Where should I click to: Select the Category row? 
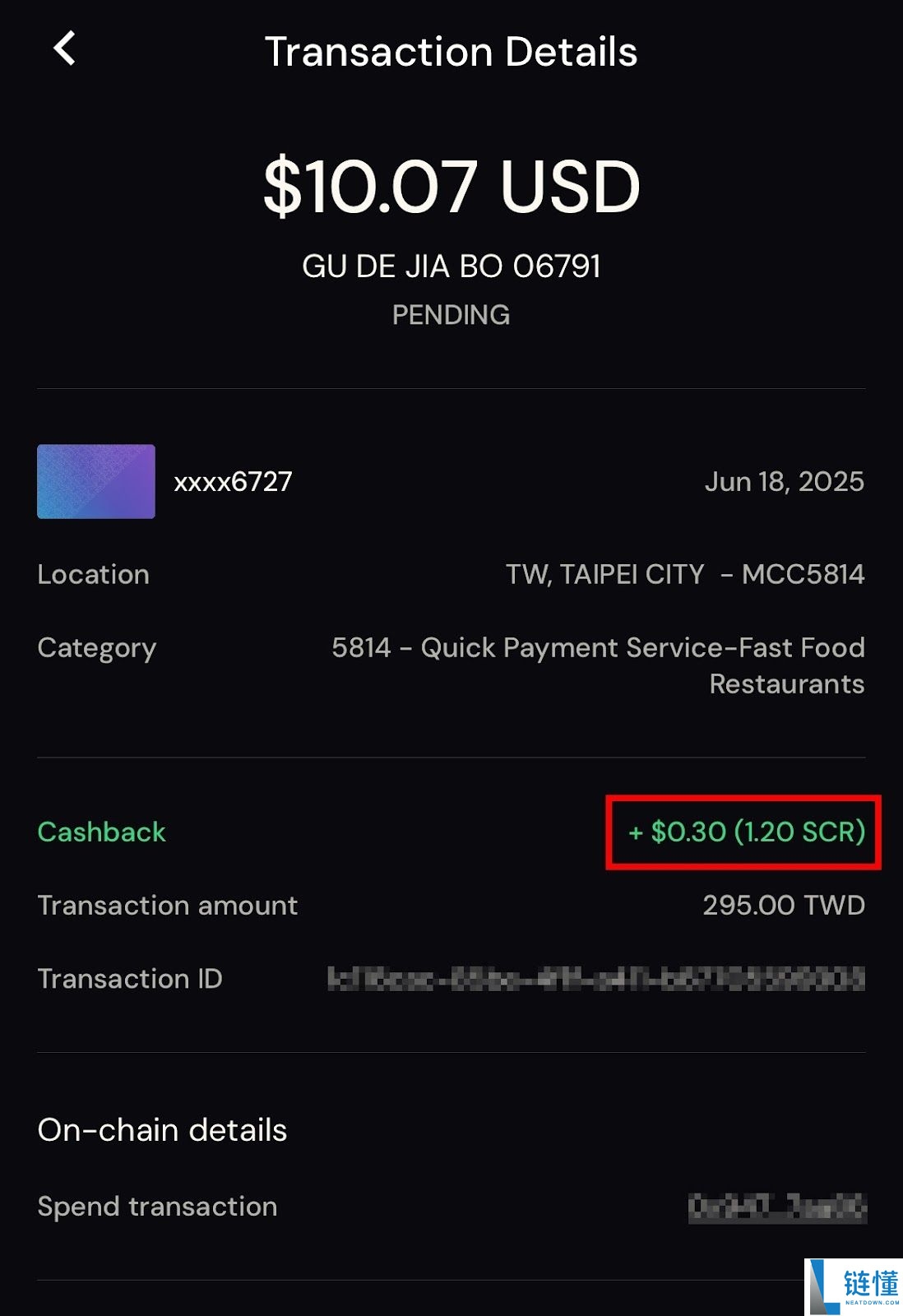[97, 648]
